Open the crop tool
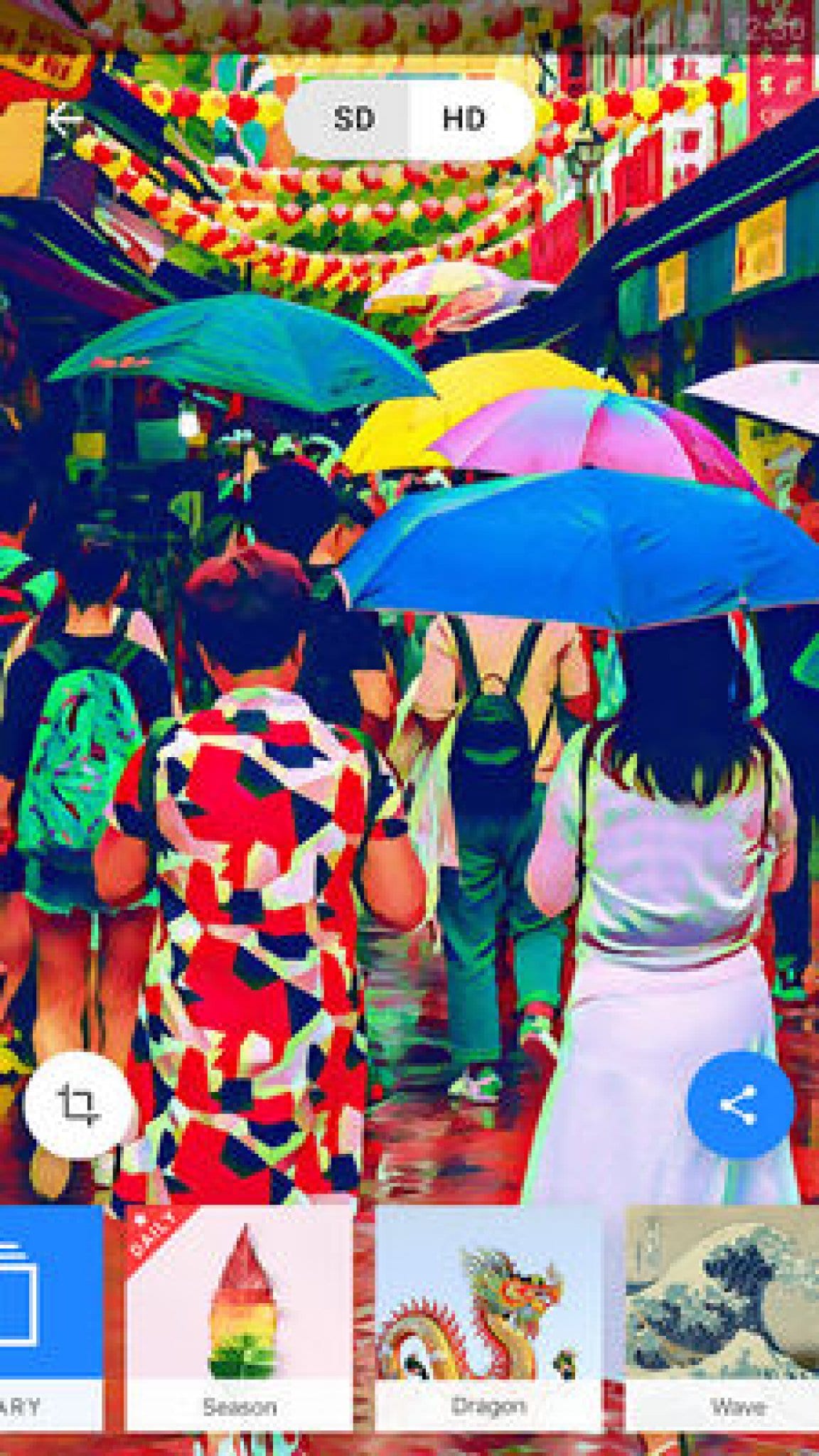This screenshot has height=1456, width=819. click(x=78, y=1106)
